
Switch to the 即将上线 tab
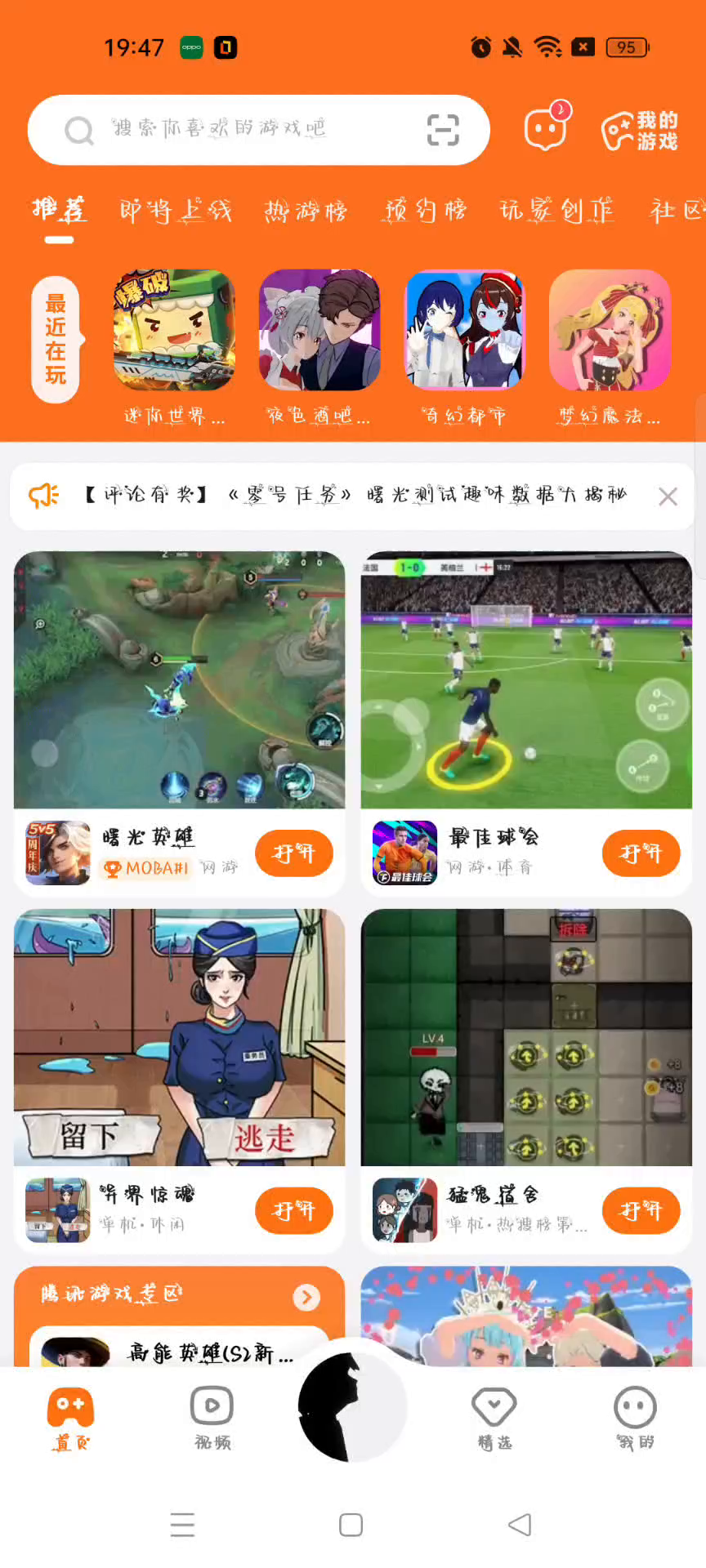pyautogui.click(x=175, y=211)
